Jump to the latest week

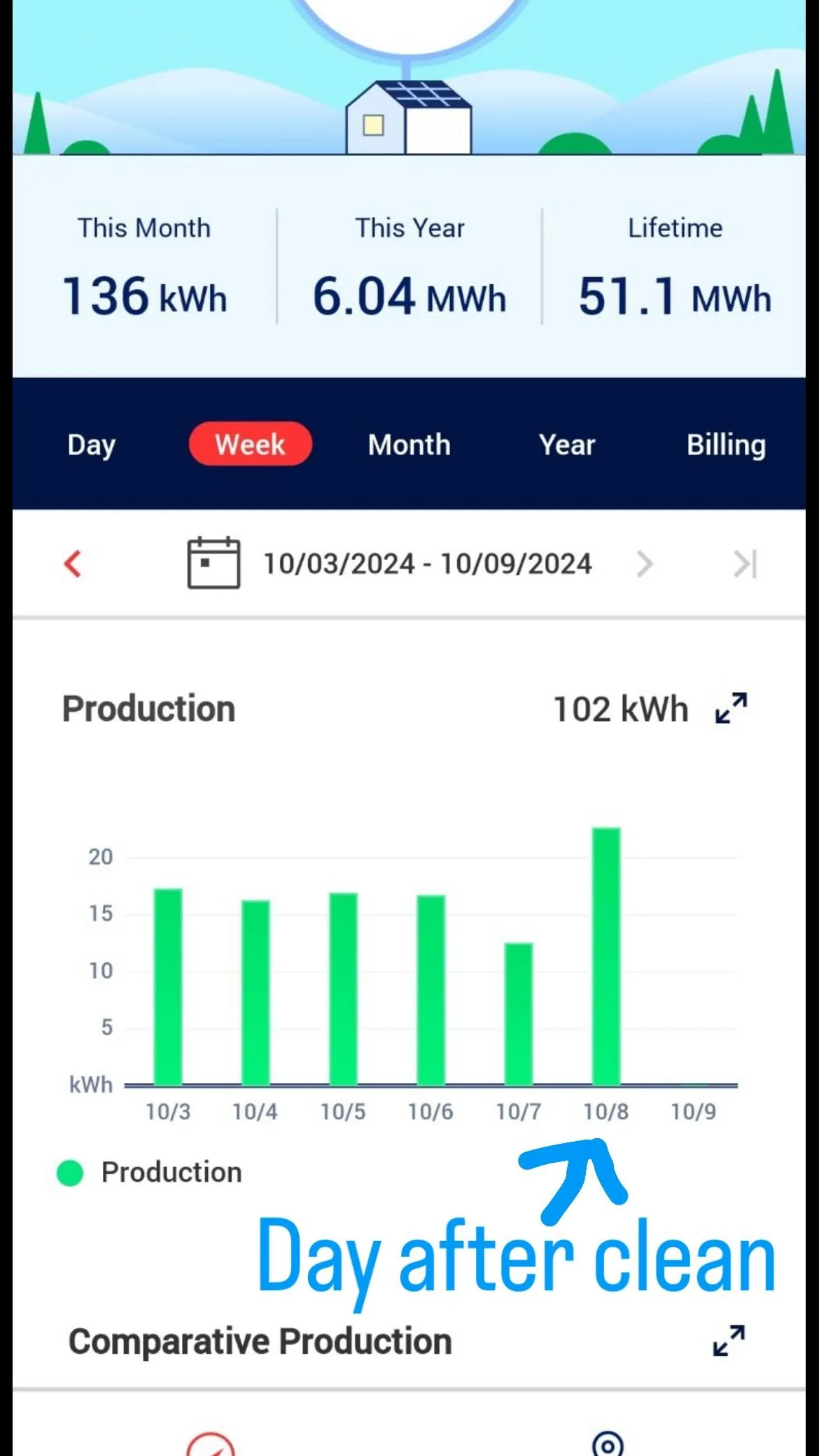tap(745, 563)
